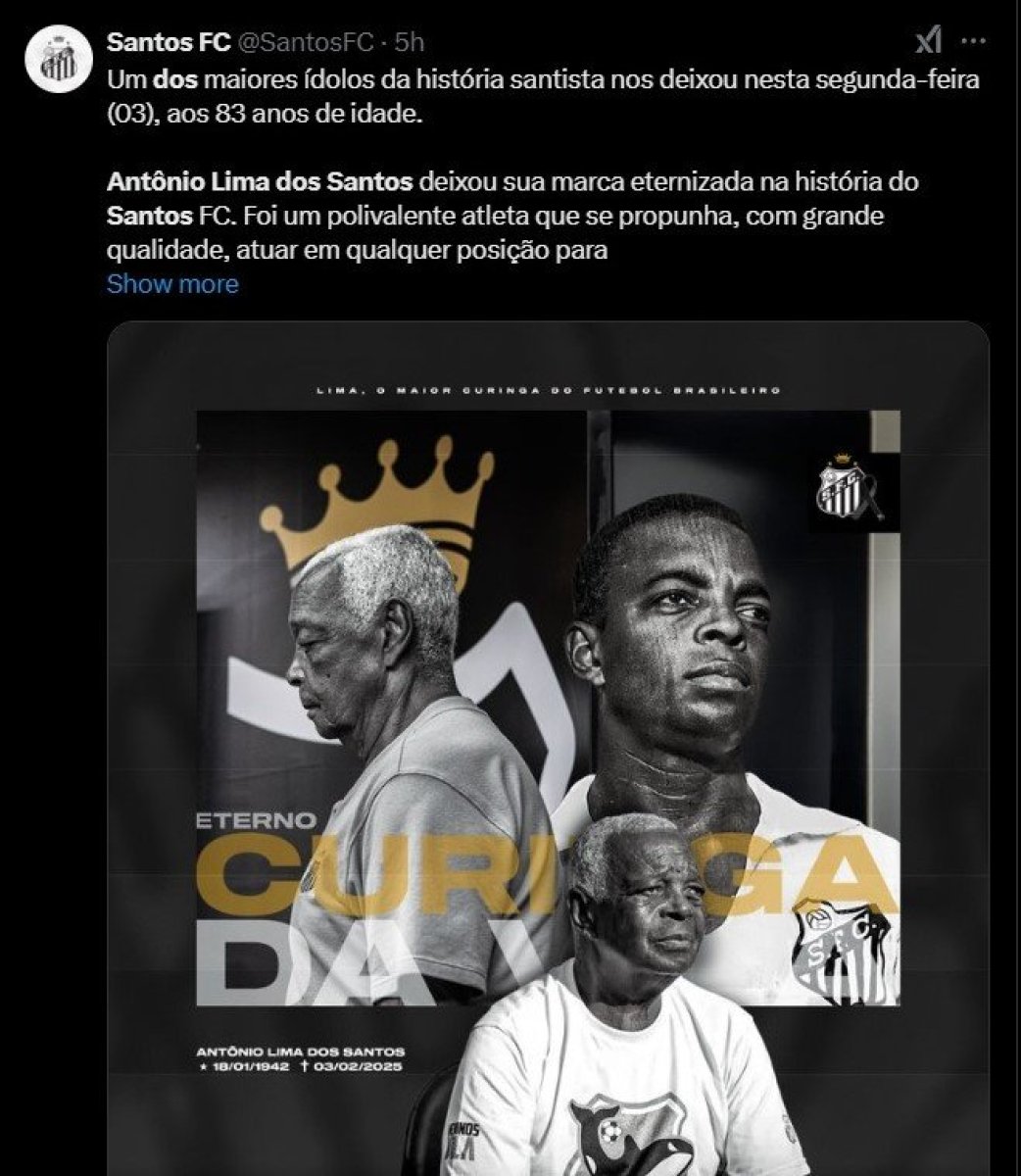The image size is (1021, 1176).
Task: Open the attached Lima tribute image
Action: tap(547, 745)
